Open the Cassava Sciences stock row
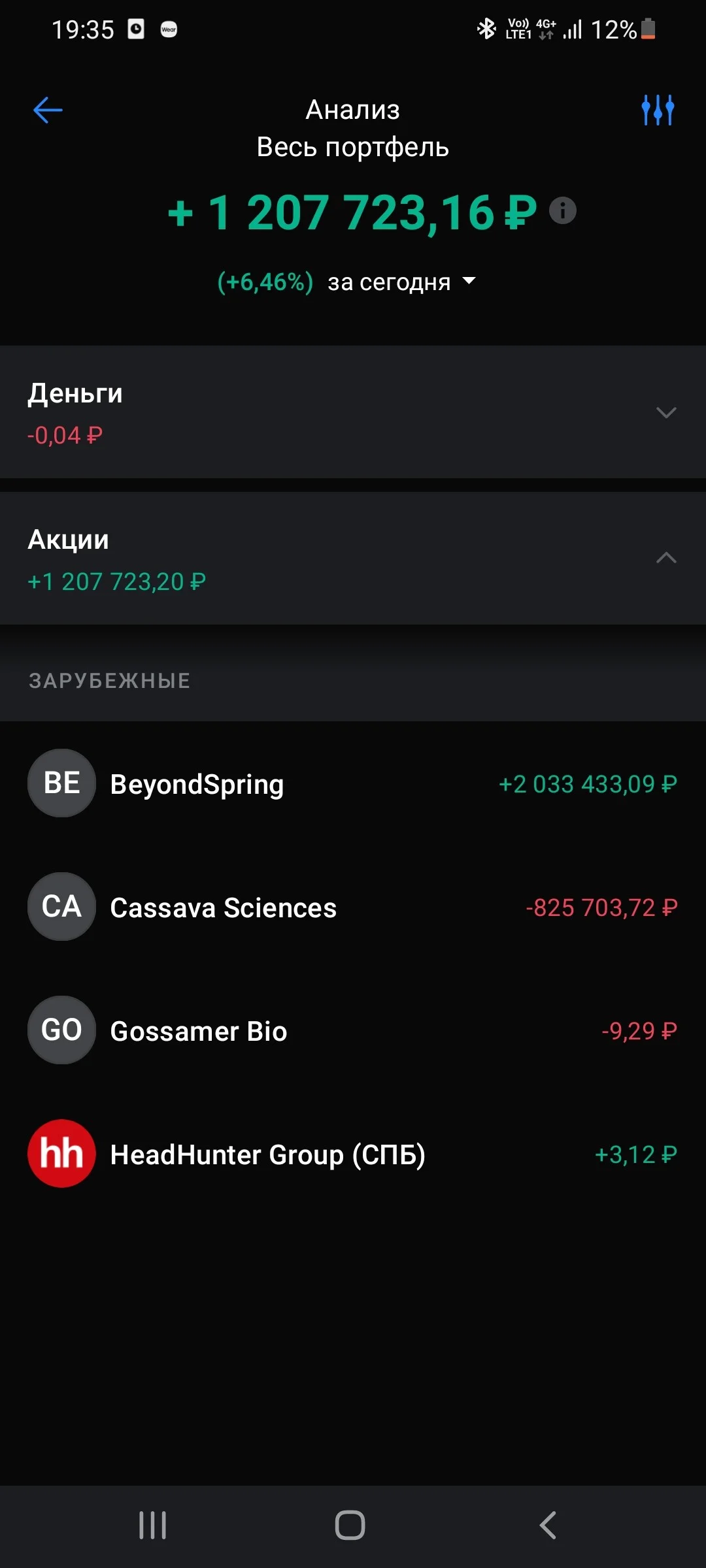The height and width of the screenshot is (1568, 706). 353,907
